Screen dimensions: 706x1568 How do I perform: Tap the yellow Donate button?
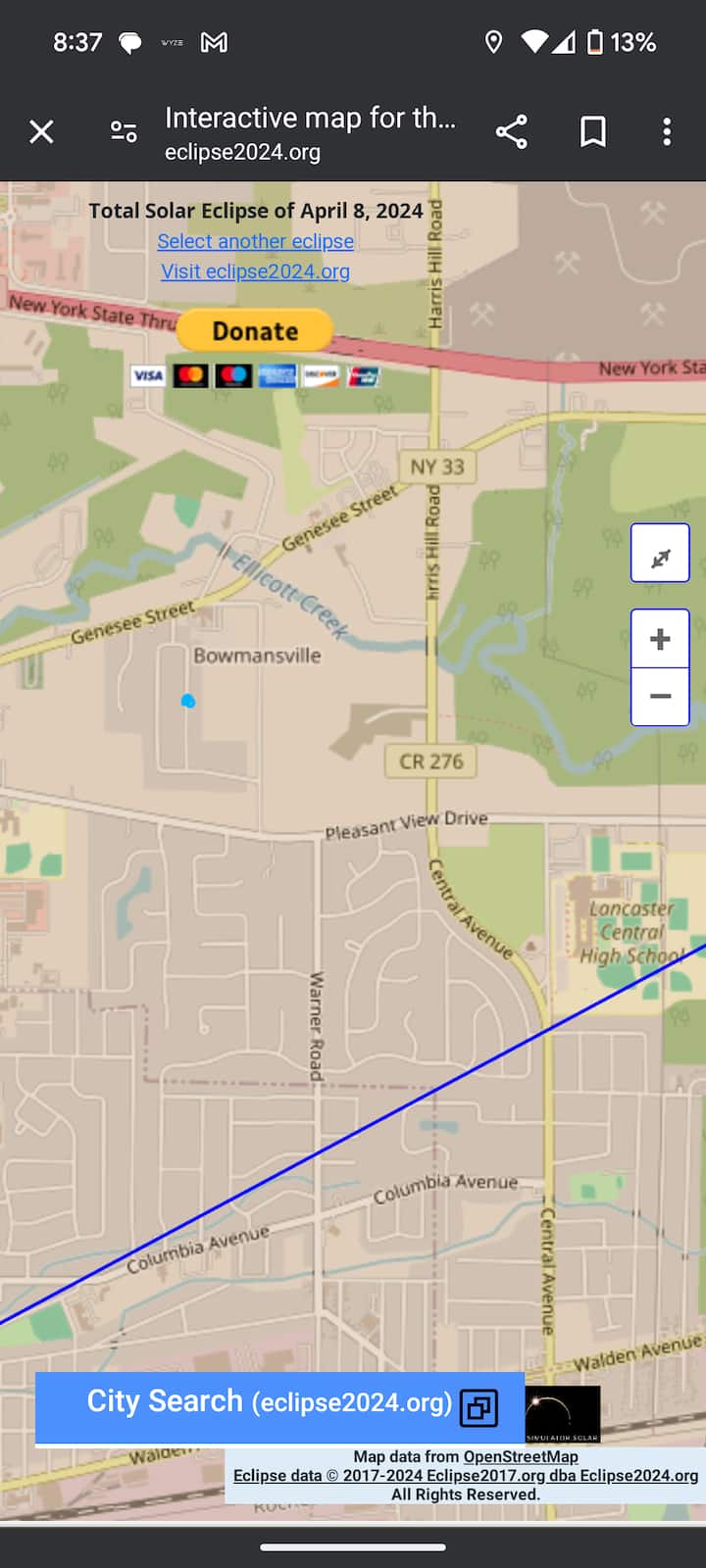point(255,331)
